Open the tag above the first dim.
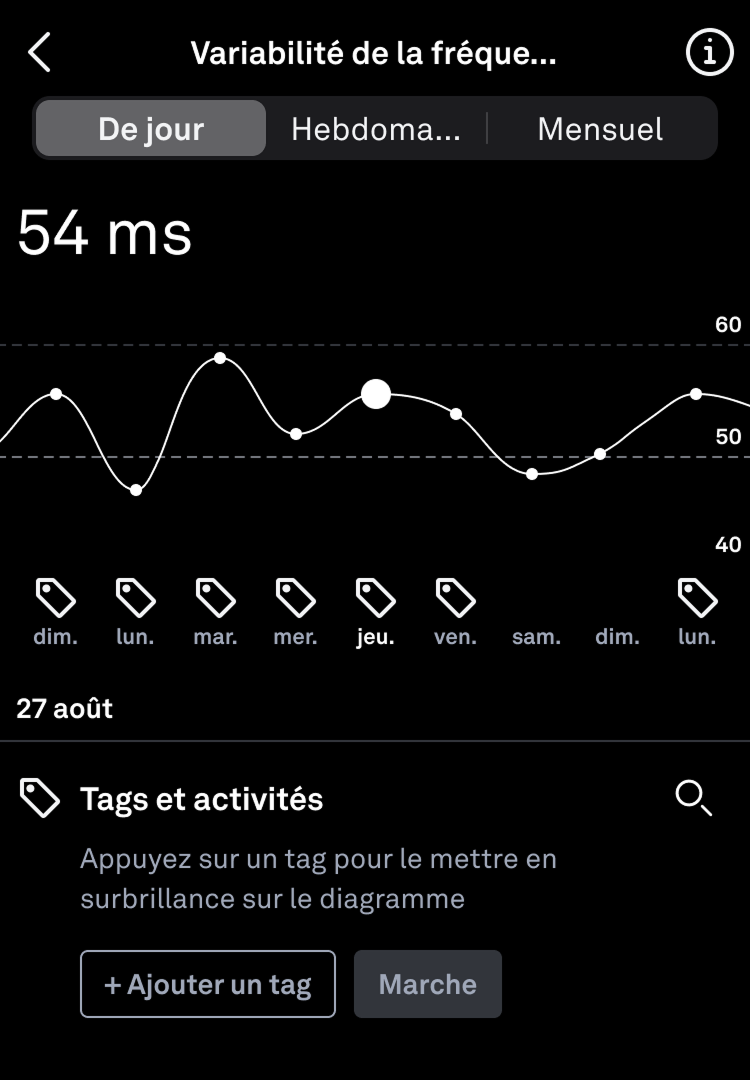This screenshot has height=1080, width=750. tap(55, 597)
